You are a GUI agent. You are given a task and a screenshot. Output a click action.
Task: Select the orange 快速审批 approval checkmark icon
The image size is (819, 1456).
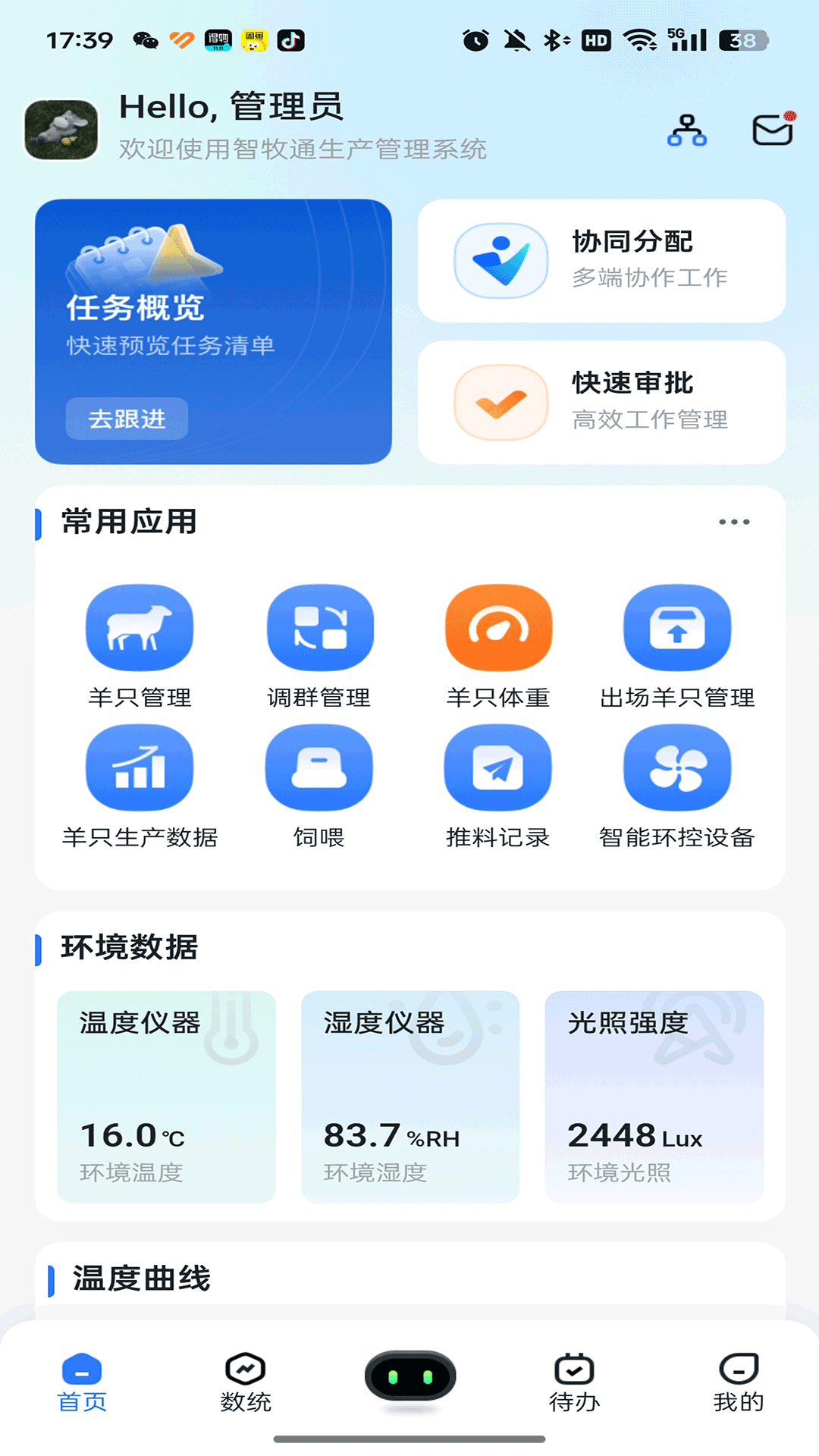tap(500, 403)
